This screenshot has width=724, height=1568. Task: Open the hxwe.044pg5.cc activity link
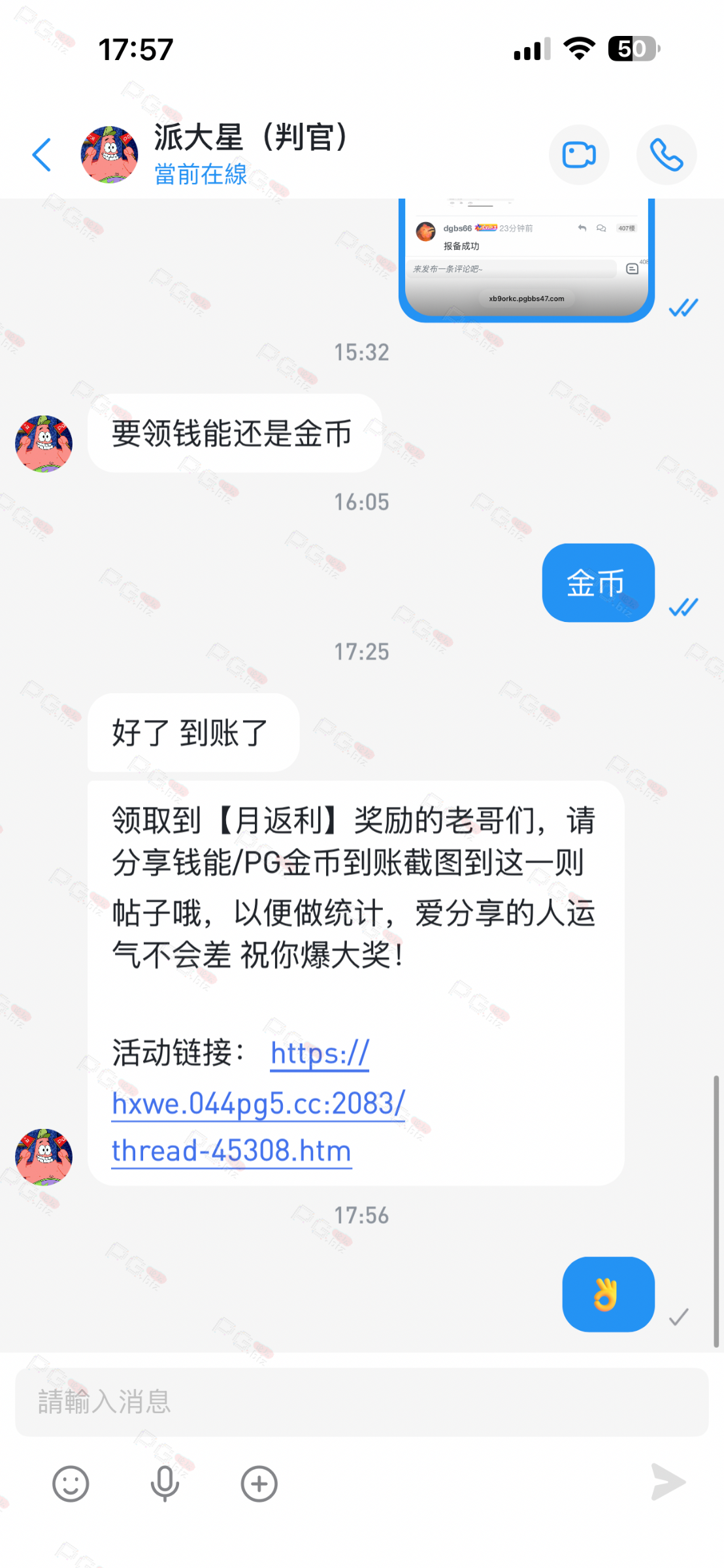pos(258,1104)
